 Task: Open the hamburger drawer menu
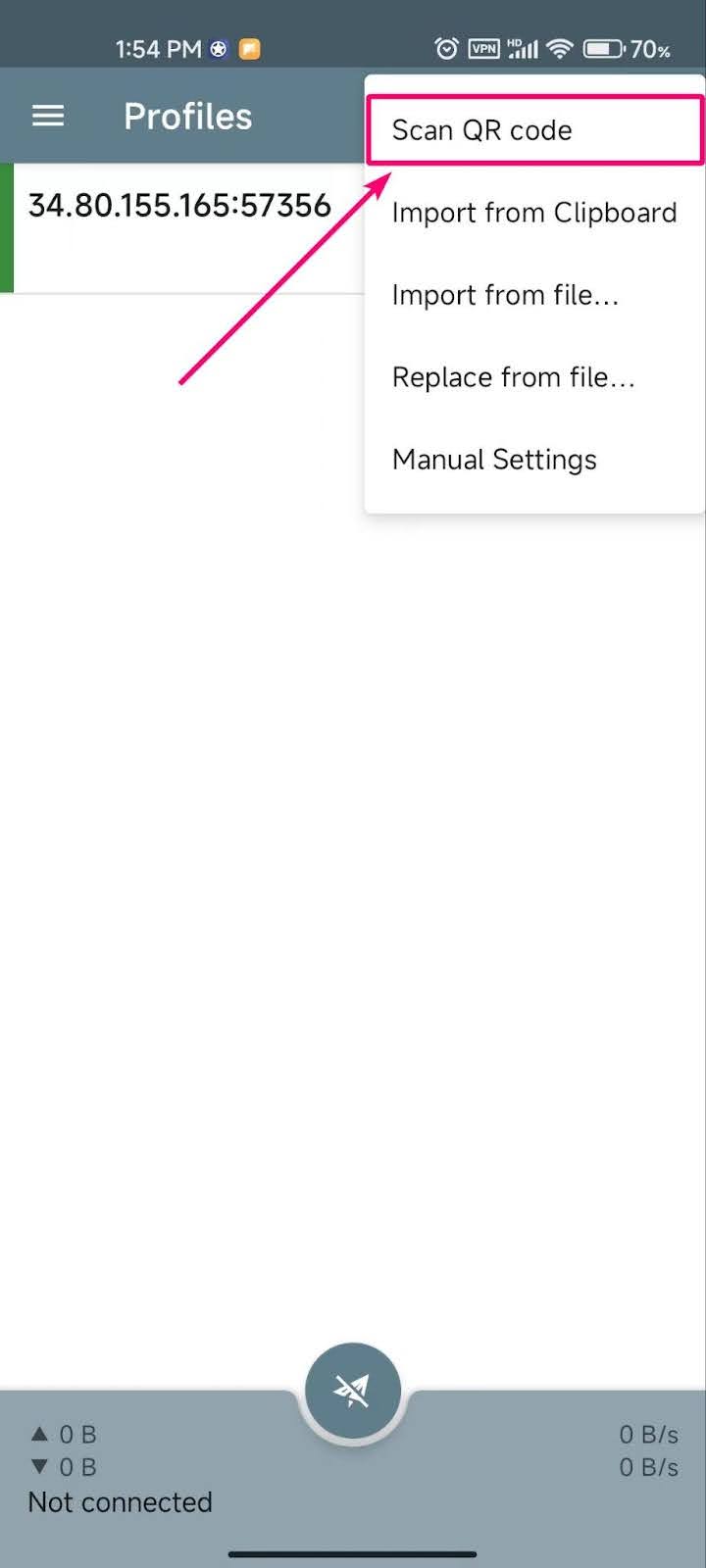48,117
